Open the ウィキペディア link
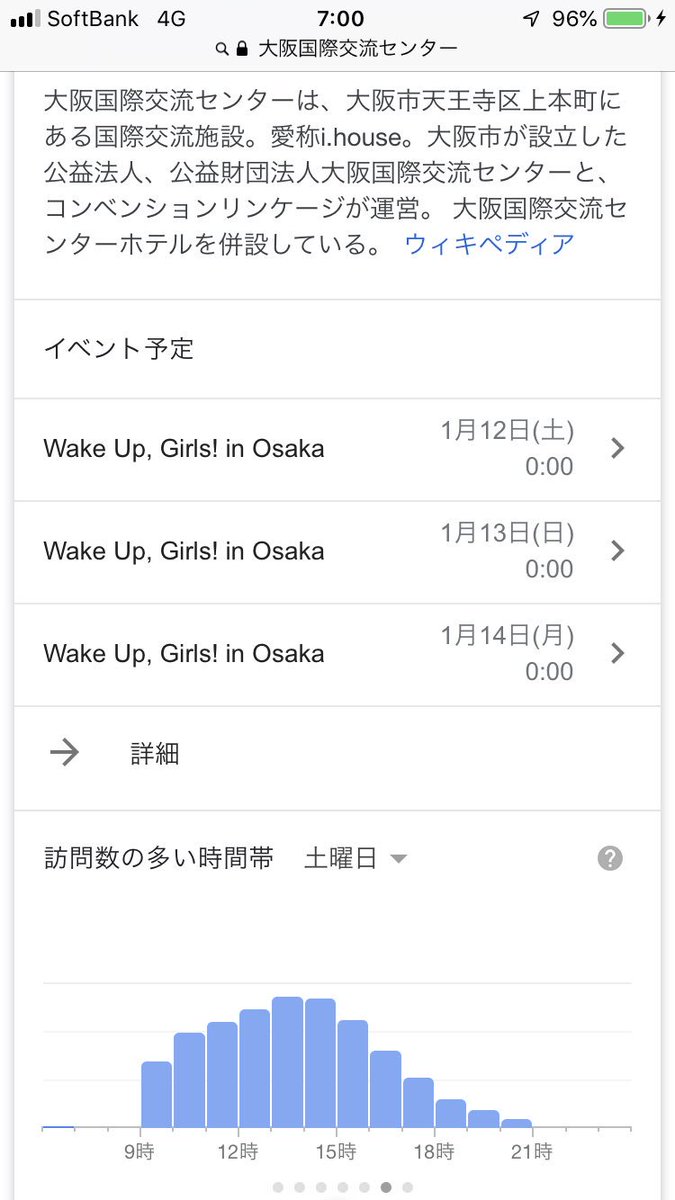Screen dimensions: 675x1200 tap(489, 244)
